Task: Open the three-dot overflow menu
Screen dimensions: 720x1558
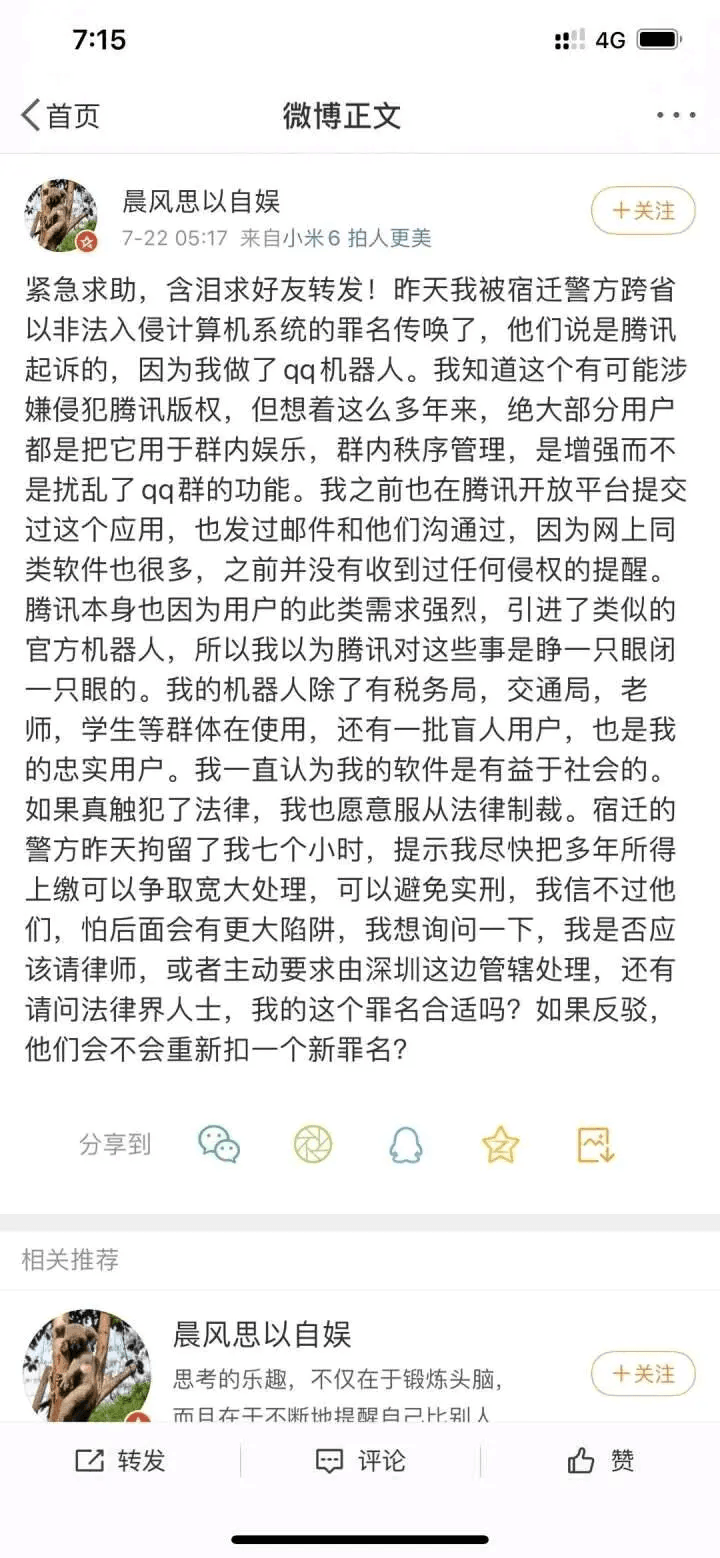Action: click(x=675, y=116)
